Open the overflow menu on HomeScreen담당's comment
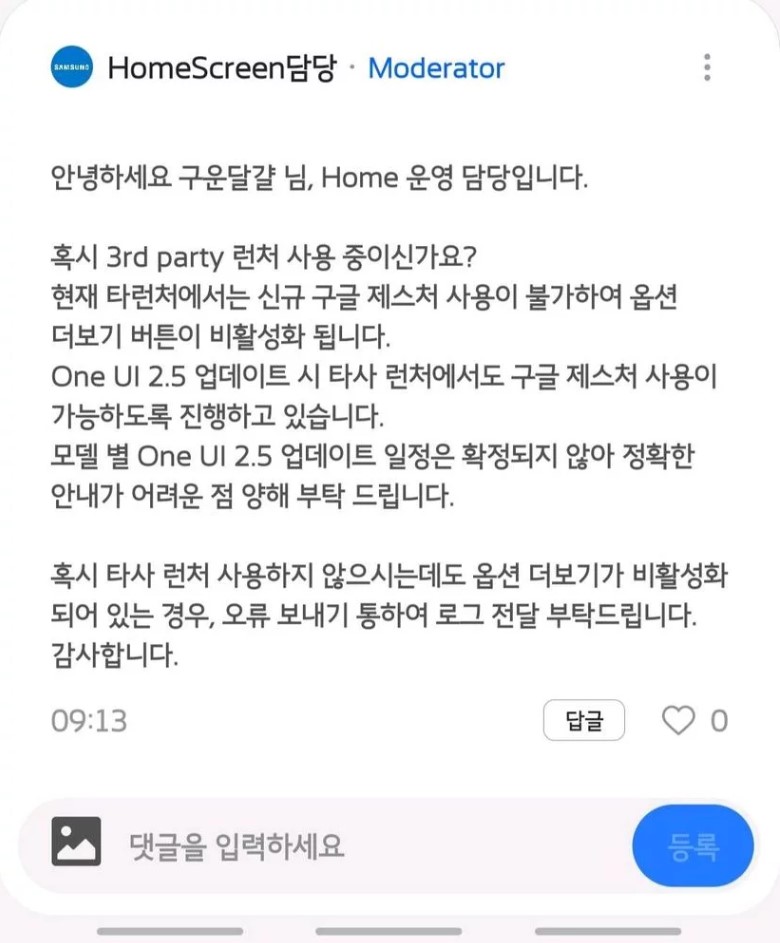The height and width of the screenshot is (943, 780). pos(707,67)
